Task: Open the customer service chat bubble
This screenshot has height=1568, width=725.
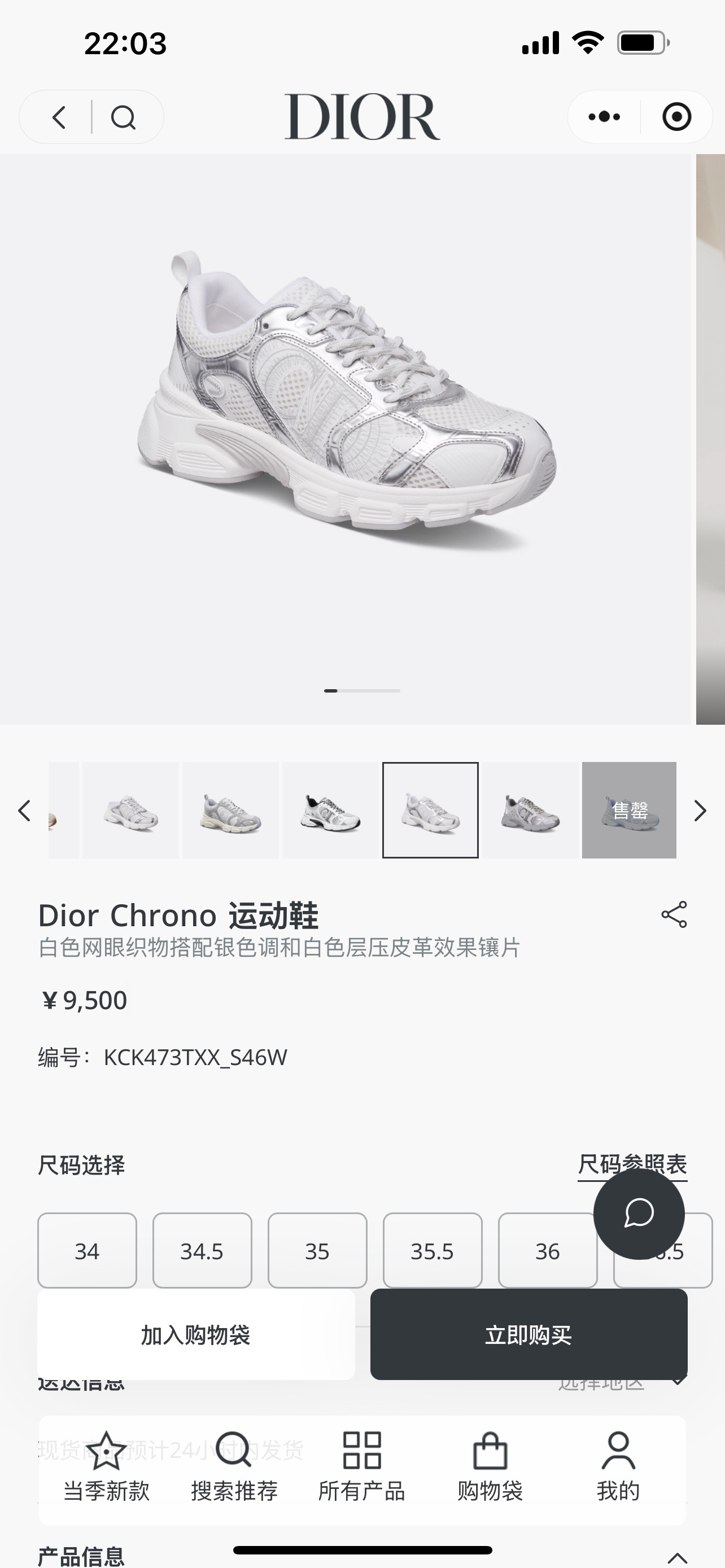Action: click(639, 1214)
